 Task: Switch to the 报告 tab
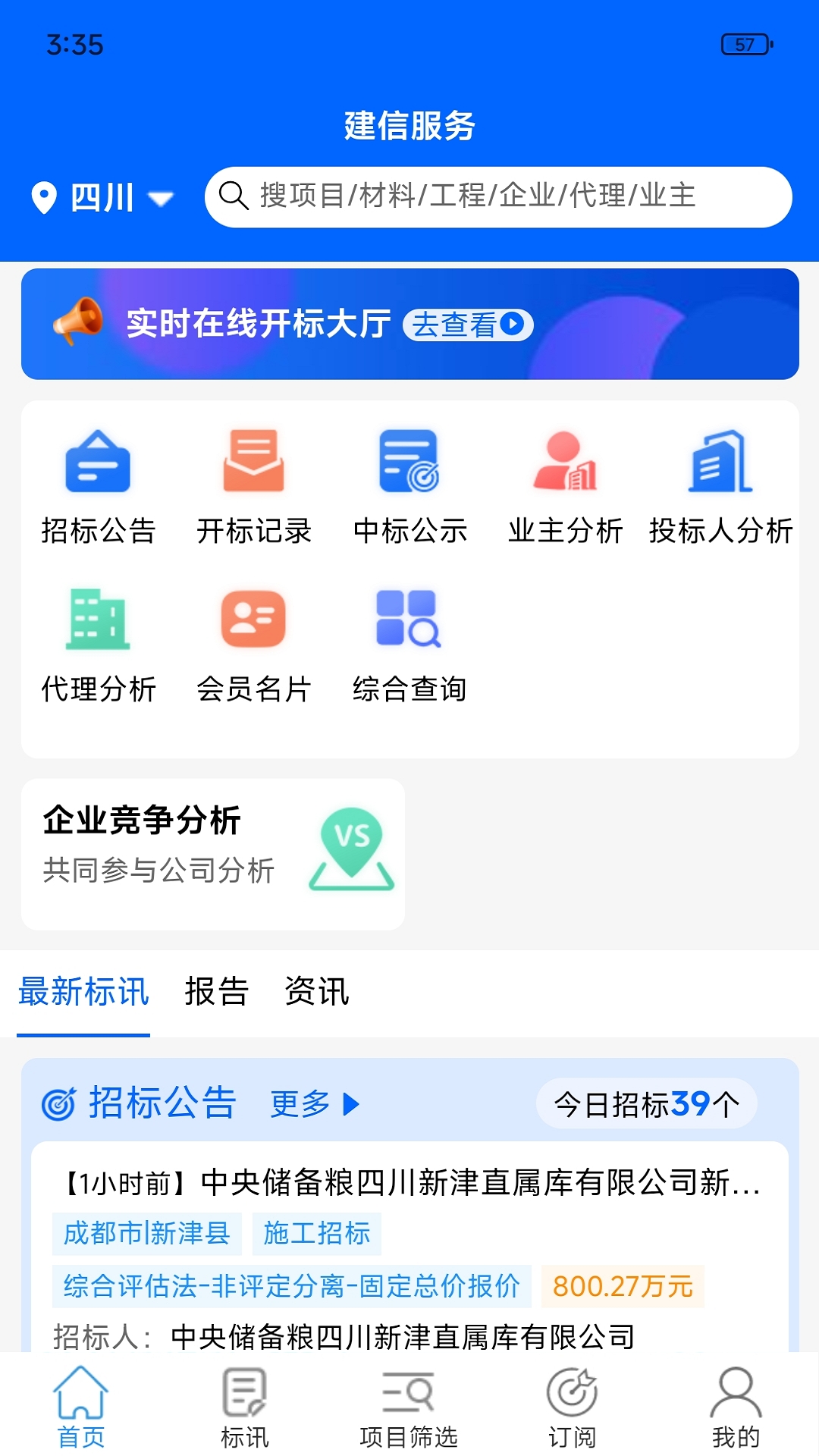pyautogui.click(x=217, y=992)
